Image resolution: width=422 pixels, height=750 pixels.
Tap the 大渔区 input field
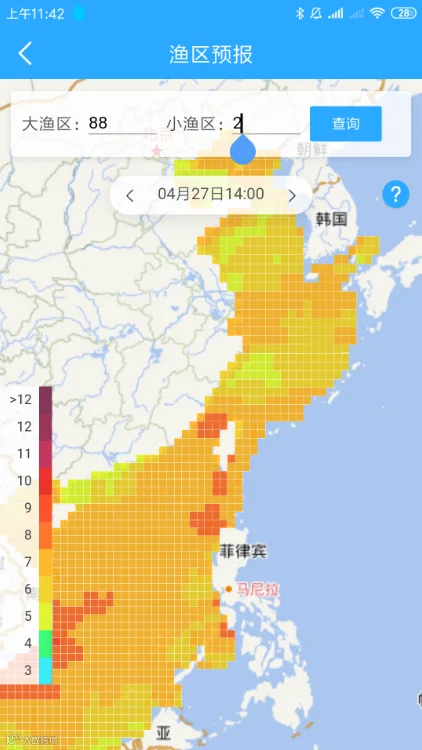pyautogui.click(x=122, y=124)
